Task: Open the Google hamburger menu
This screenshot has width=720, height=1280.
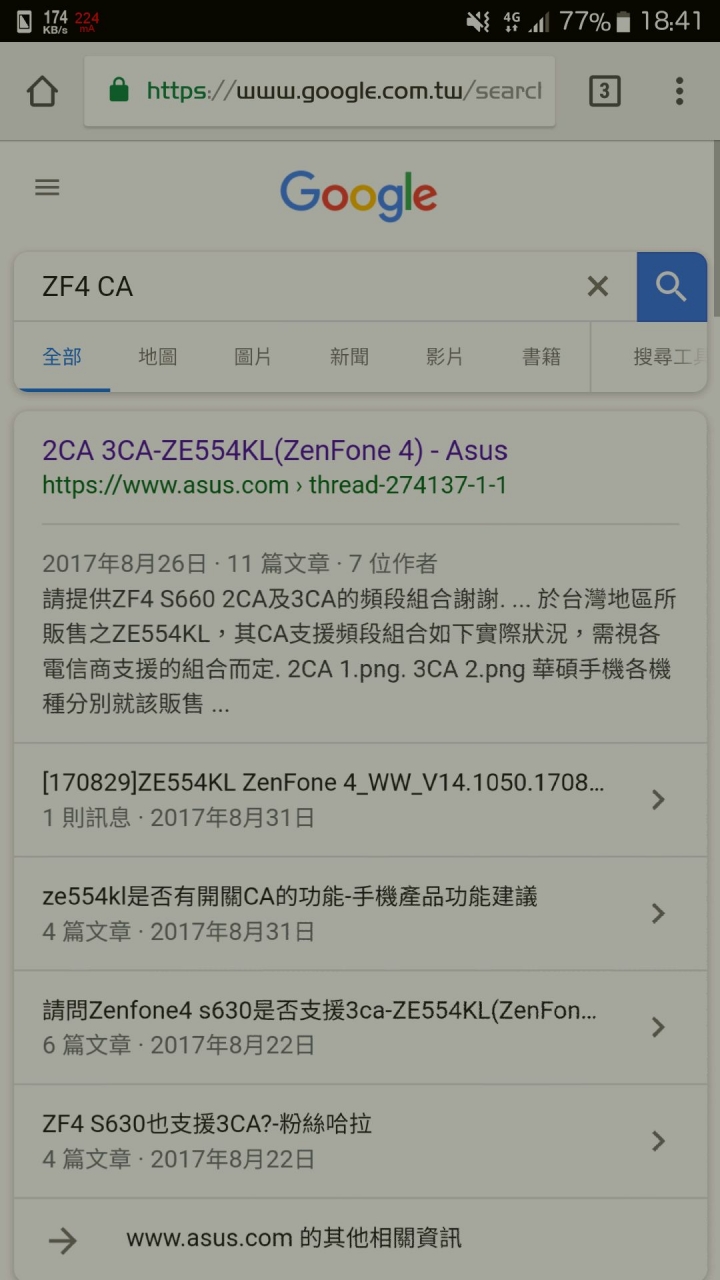Action: 47,188
